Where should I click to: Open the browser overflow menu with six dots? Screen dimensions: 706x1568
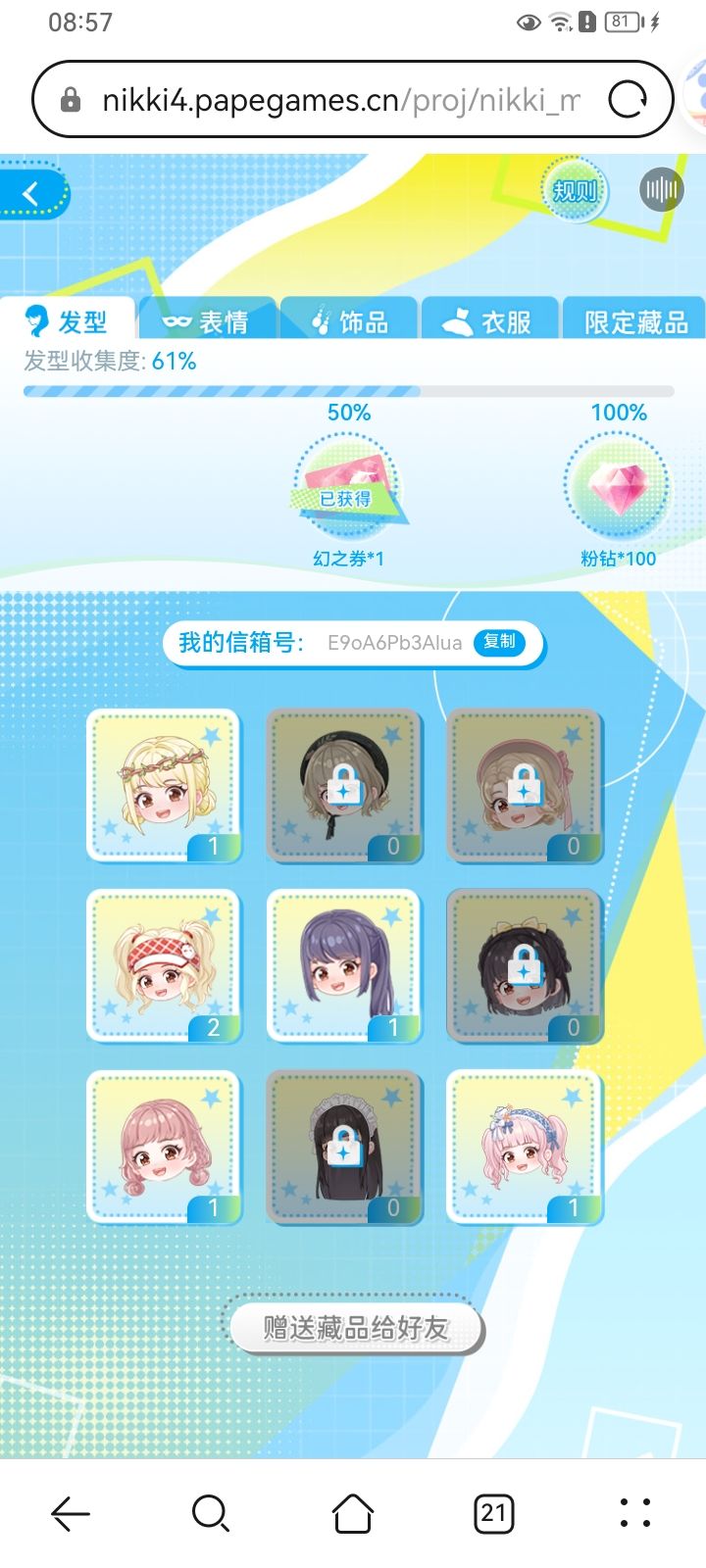[635, 1512]
